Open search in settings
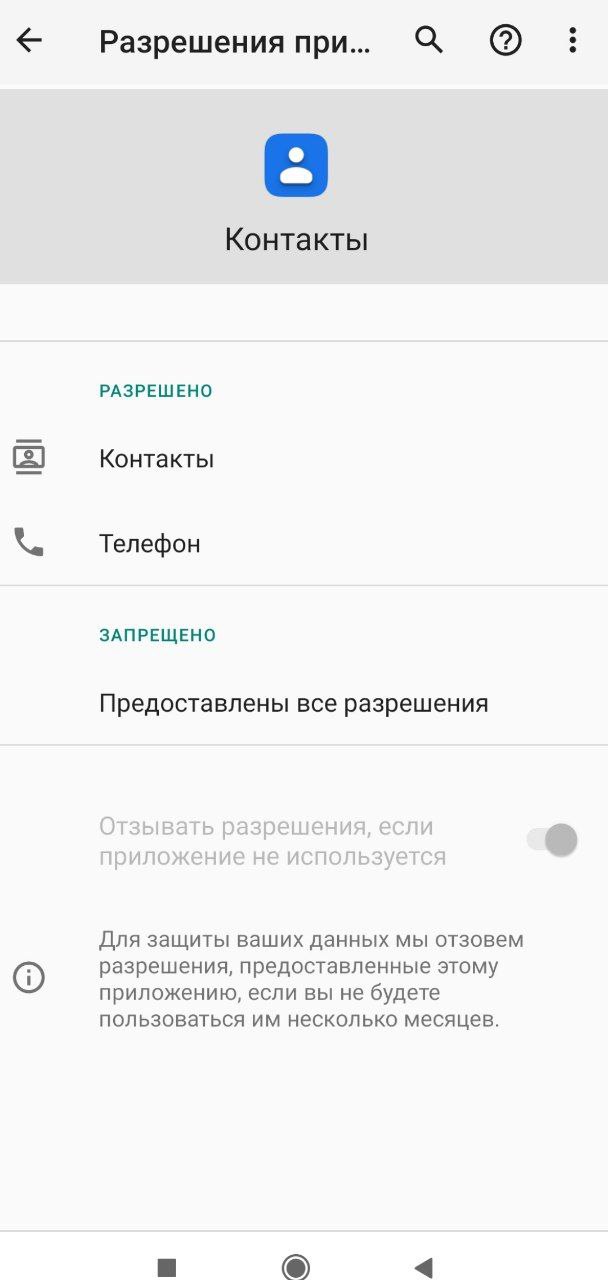Screen dimensions: 608x1280 pyautogui.click(x=429, y=41)
